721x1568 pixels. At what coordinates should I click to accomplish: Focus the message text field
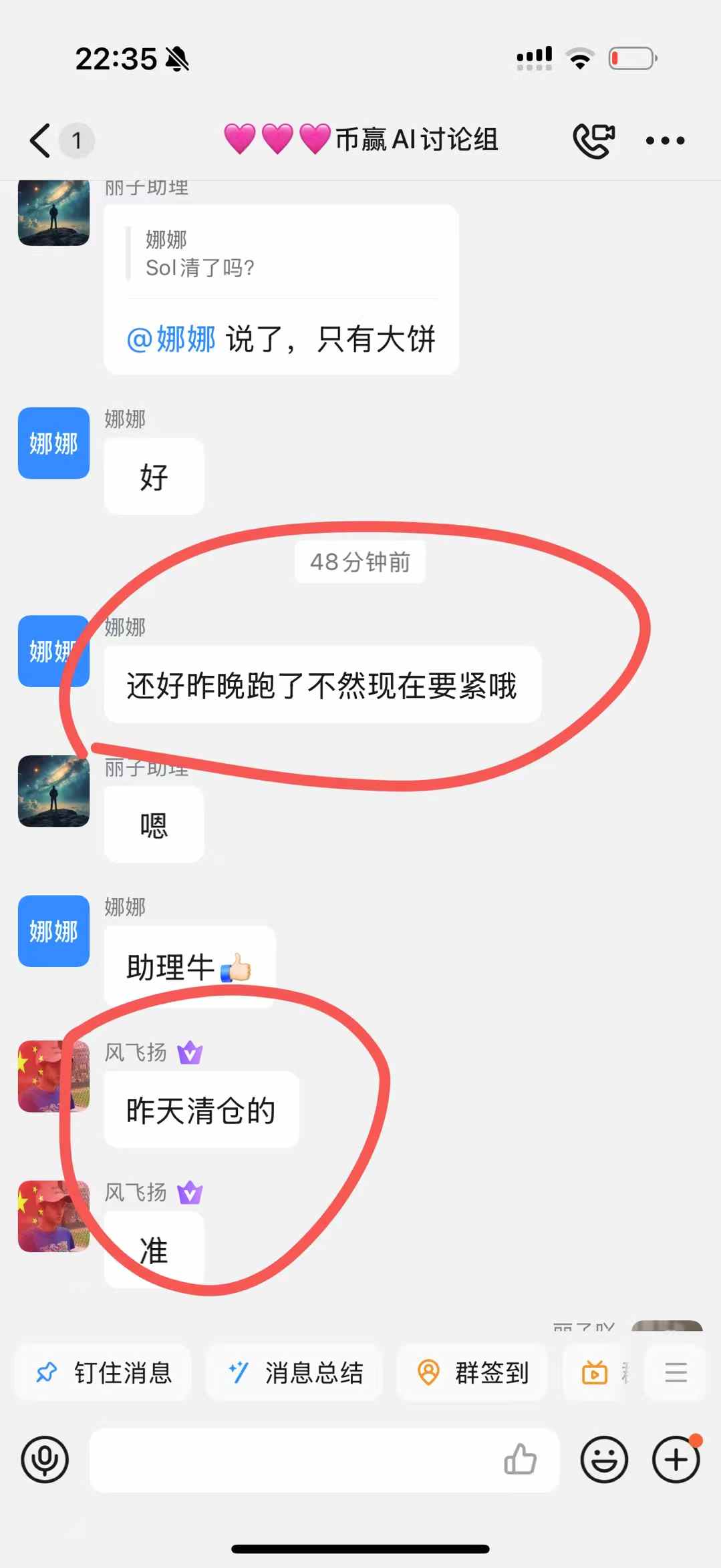pos(294,1459)
